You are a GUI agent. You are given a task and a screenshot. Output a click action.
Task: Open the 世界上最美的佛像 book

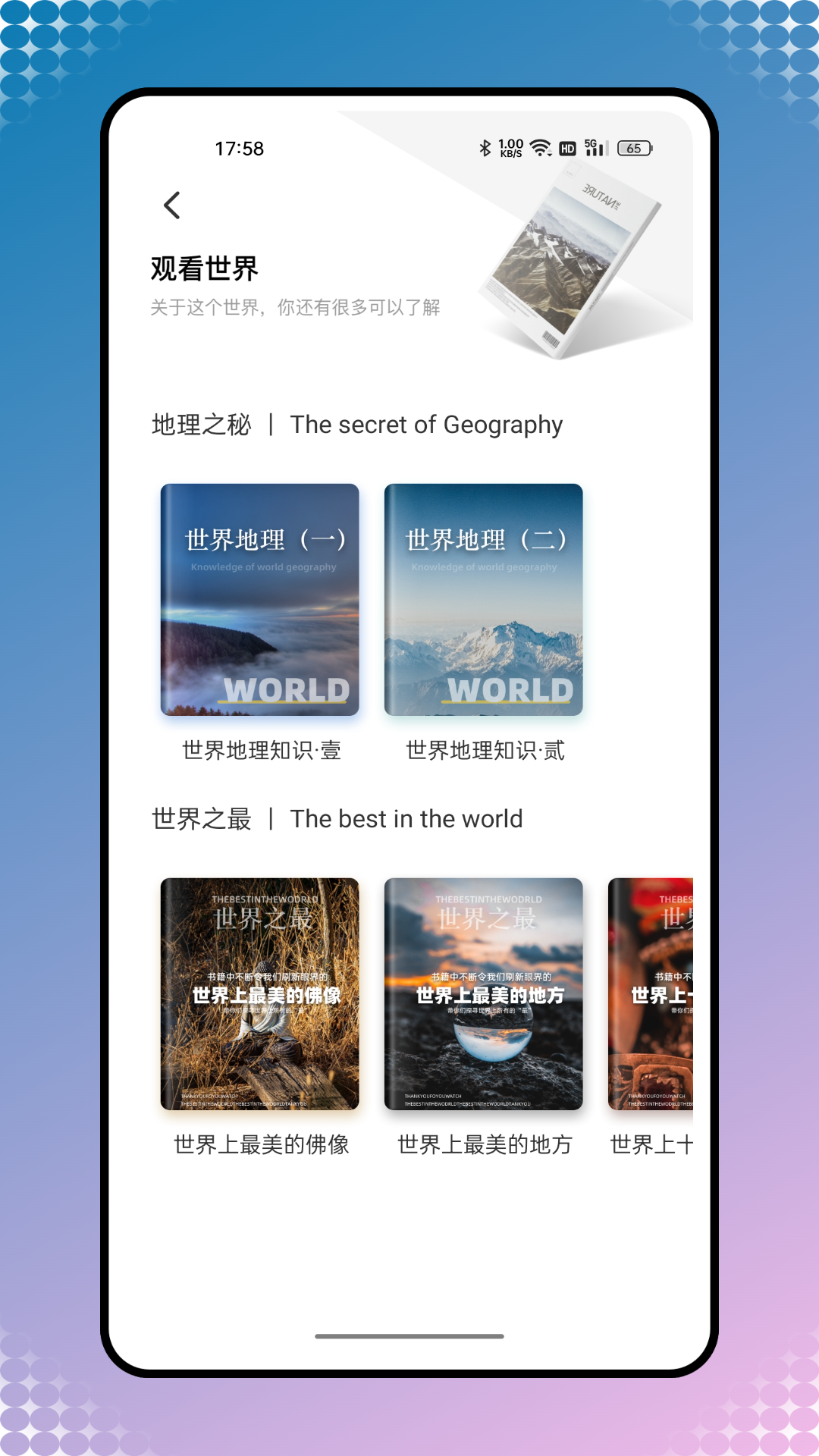click(x=259, y=994)
